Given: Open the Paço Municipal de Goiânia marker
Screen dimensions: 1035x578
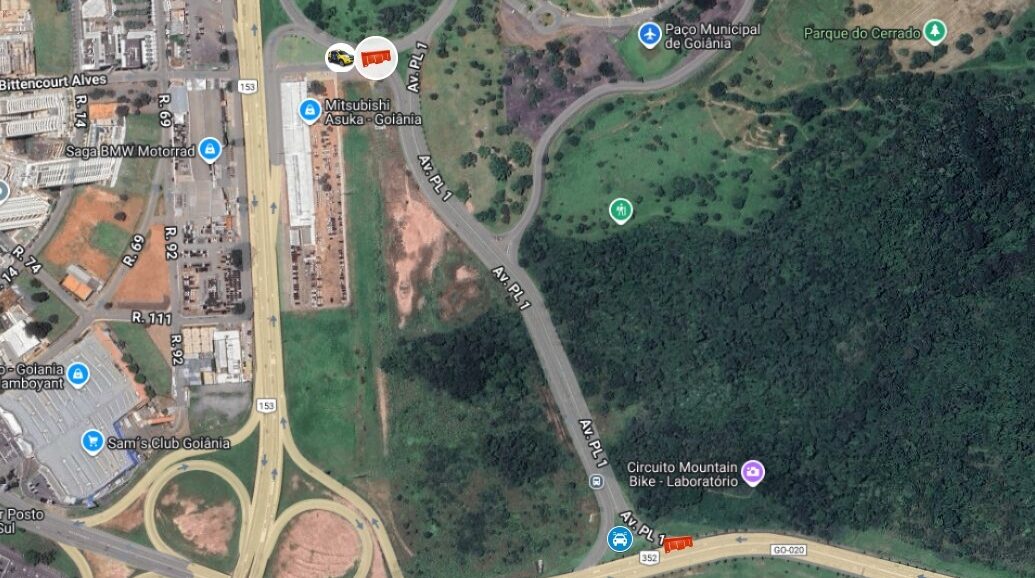Looking at the screenshot, I should tap(650, 35).
